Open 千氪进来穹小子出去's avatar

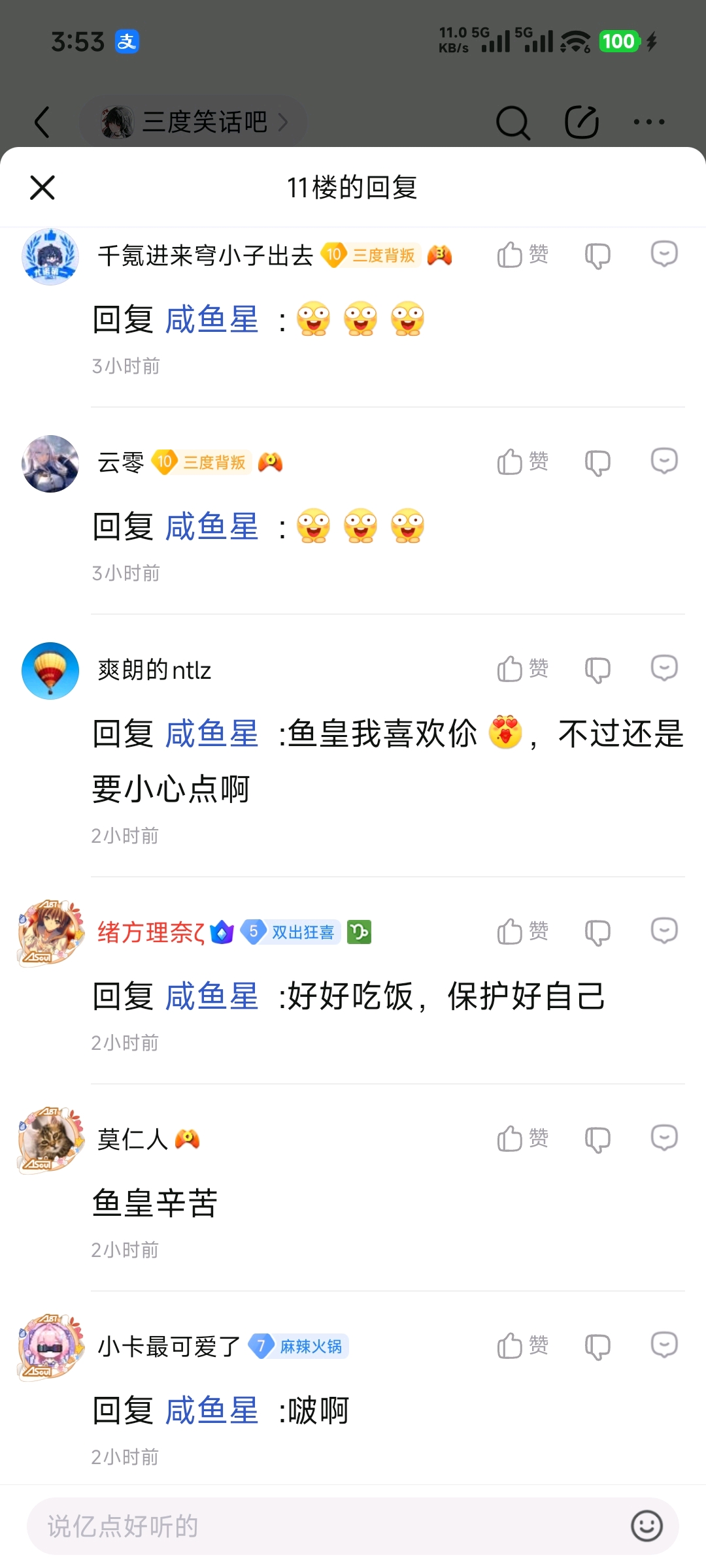(x=50, y=256)
